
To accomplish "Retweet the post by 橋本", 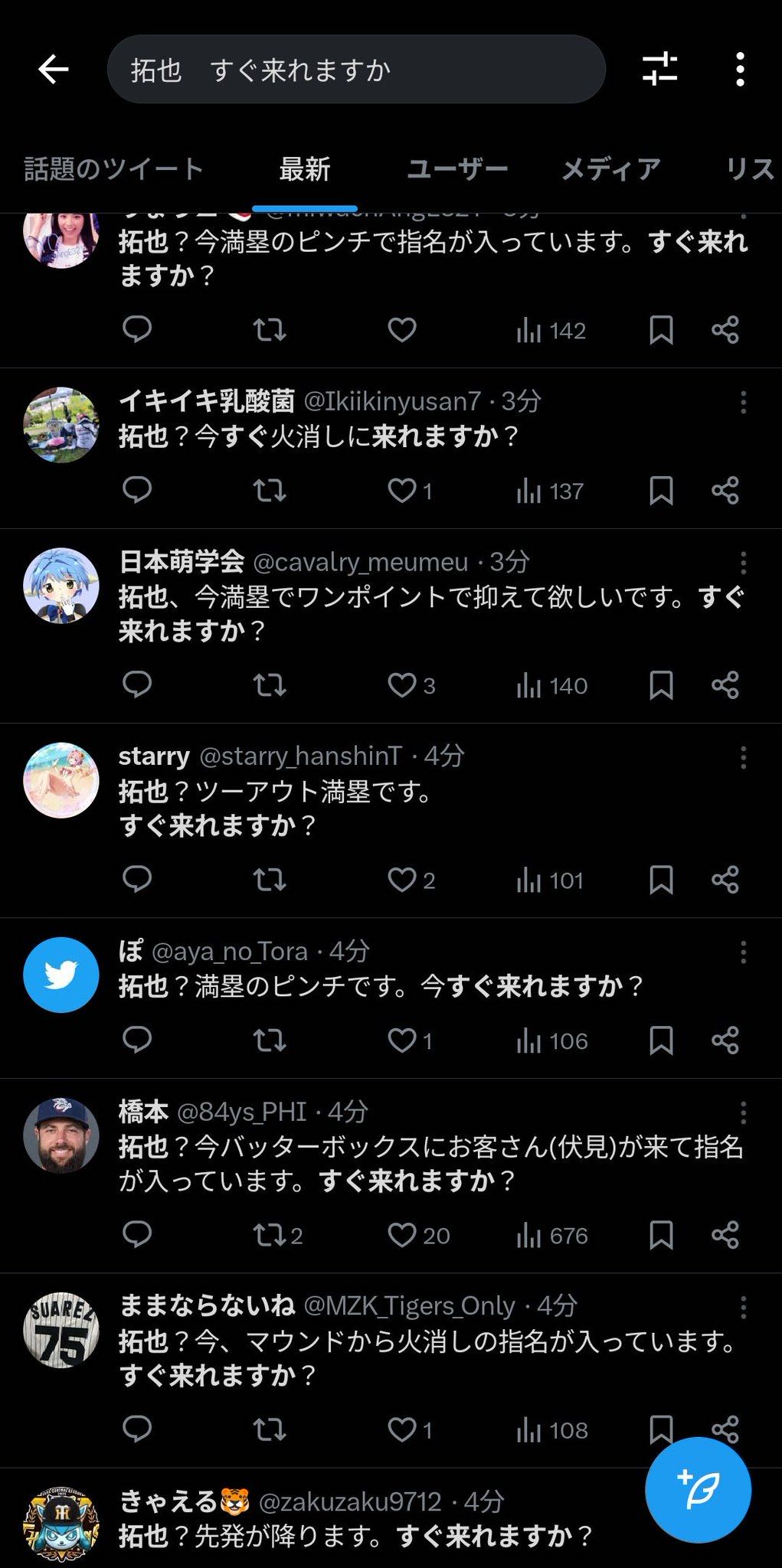I will tap(270, 1235).
